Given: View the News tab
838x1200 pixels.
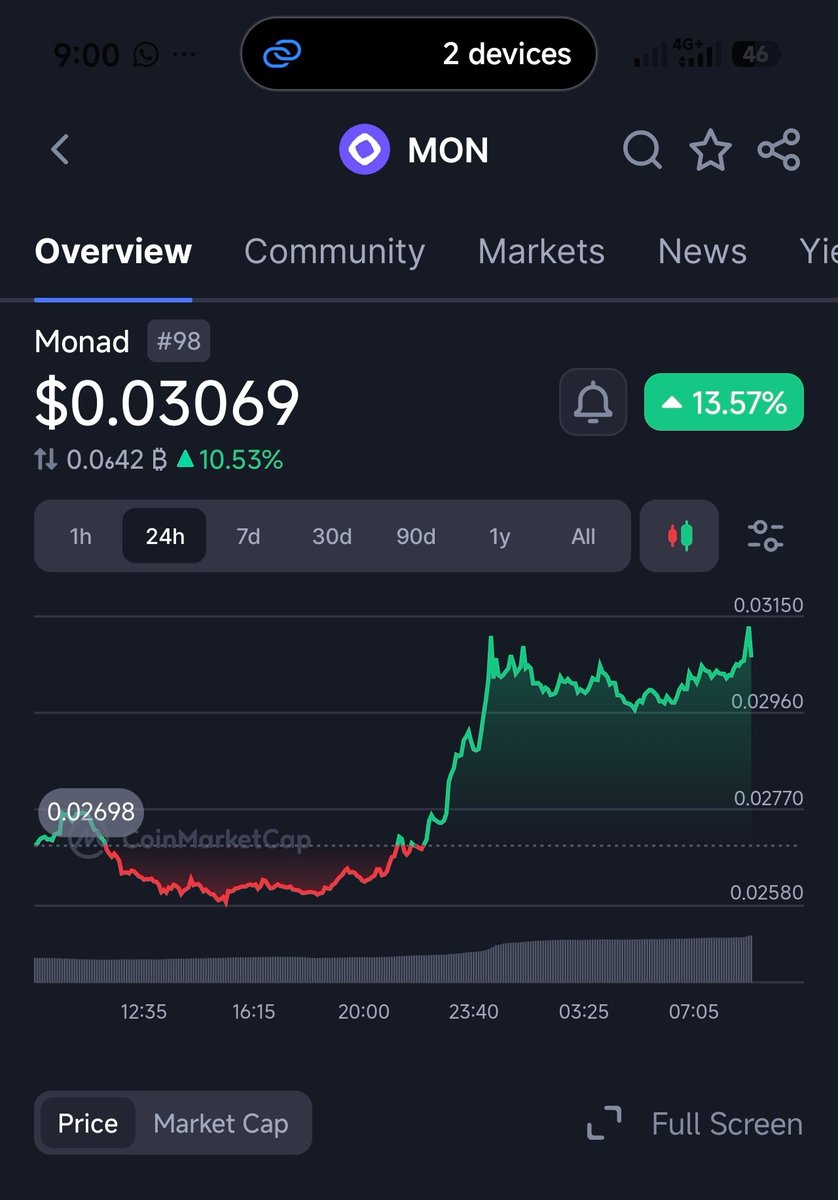Looking at the screenshot, I should [702, 251].
